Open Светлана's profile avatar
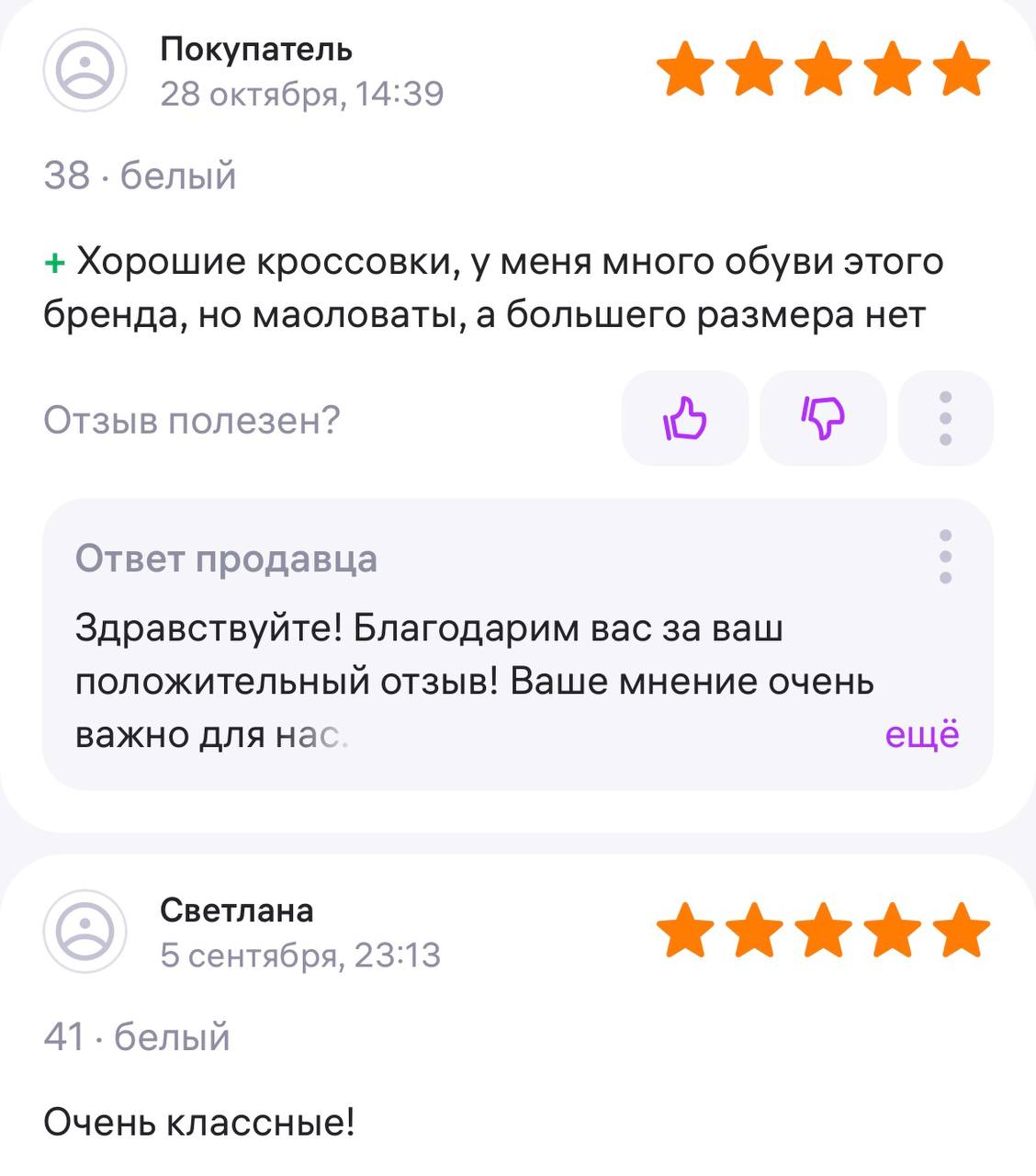Screen dimensions: 1036x1176 point(84,932)
